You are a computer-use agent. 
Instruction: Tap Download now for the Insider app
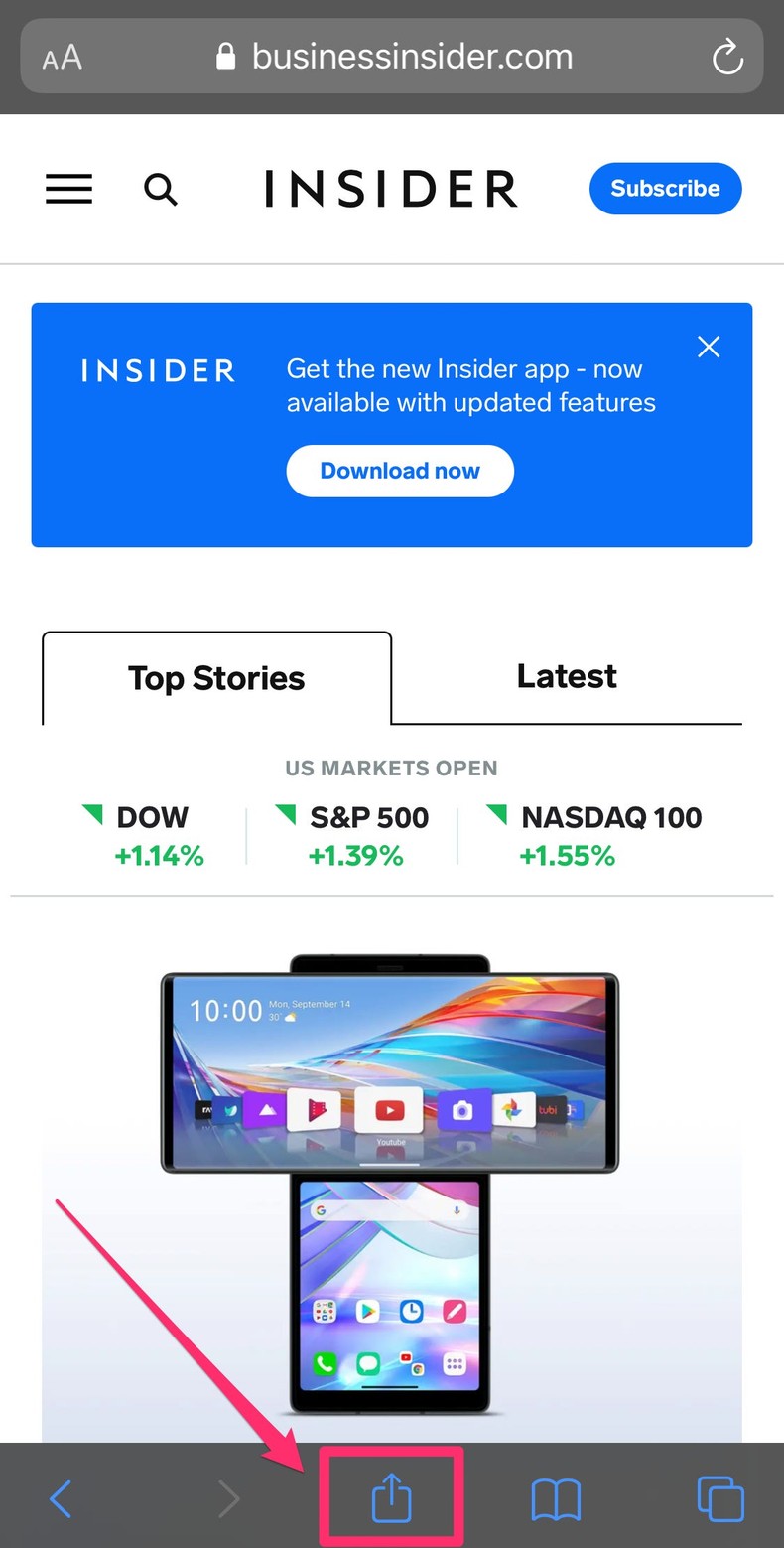(400, 471)
